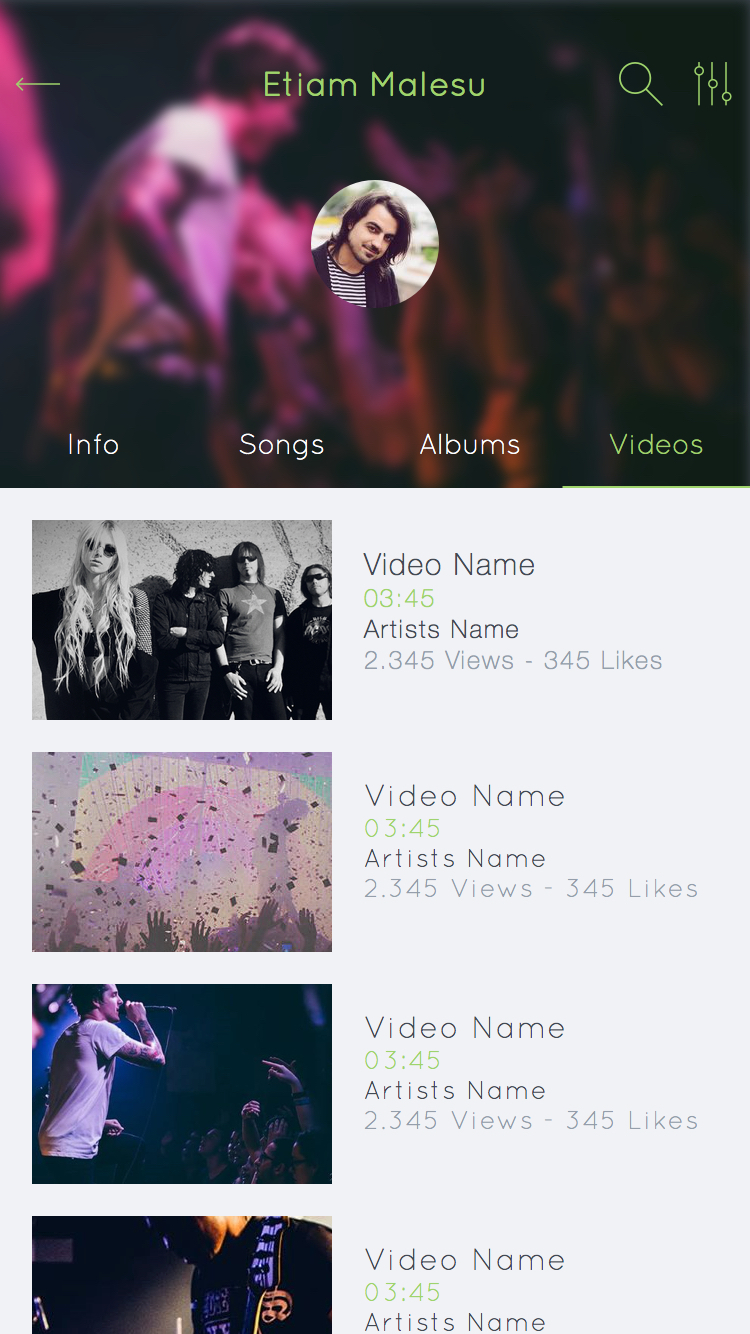The image size is (750, 1334).
Task: Go back using the arrow icon
Action: [x=38, y=85]
